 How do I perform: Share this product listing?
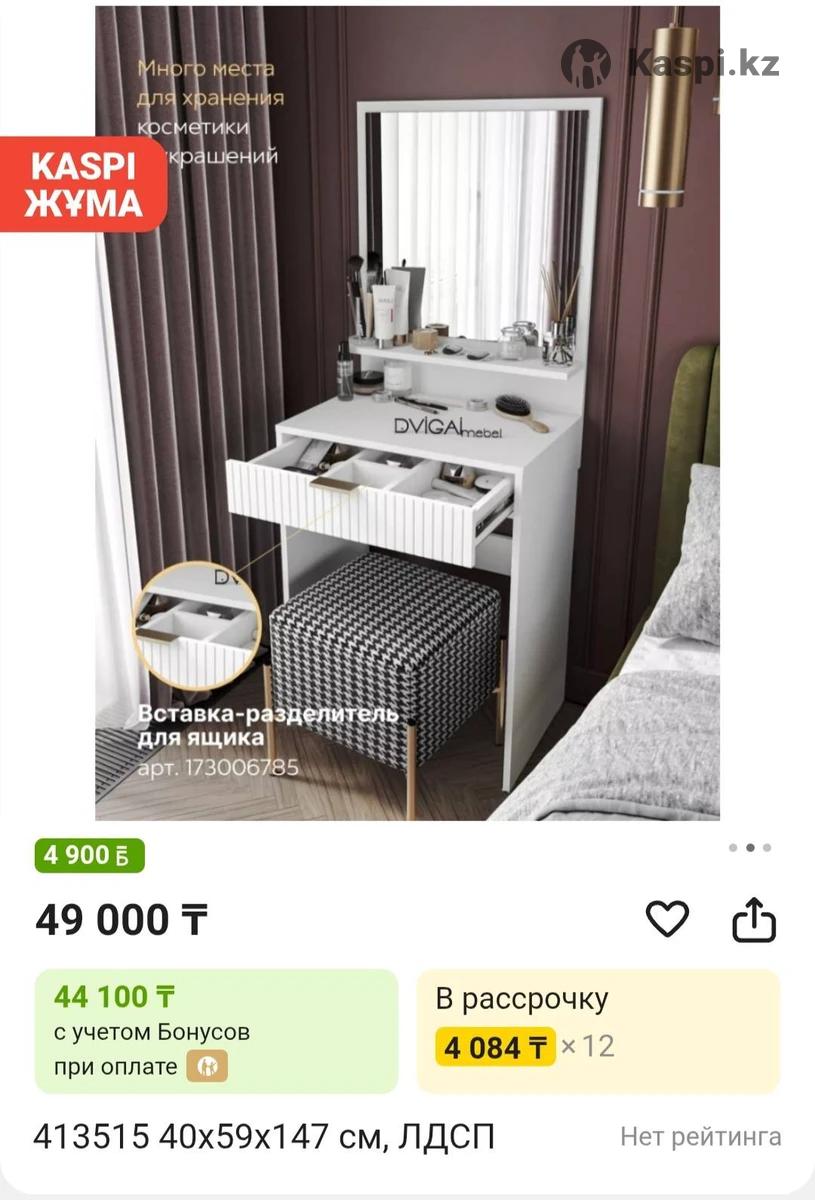(x=754, y=920)
